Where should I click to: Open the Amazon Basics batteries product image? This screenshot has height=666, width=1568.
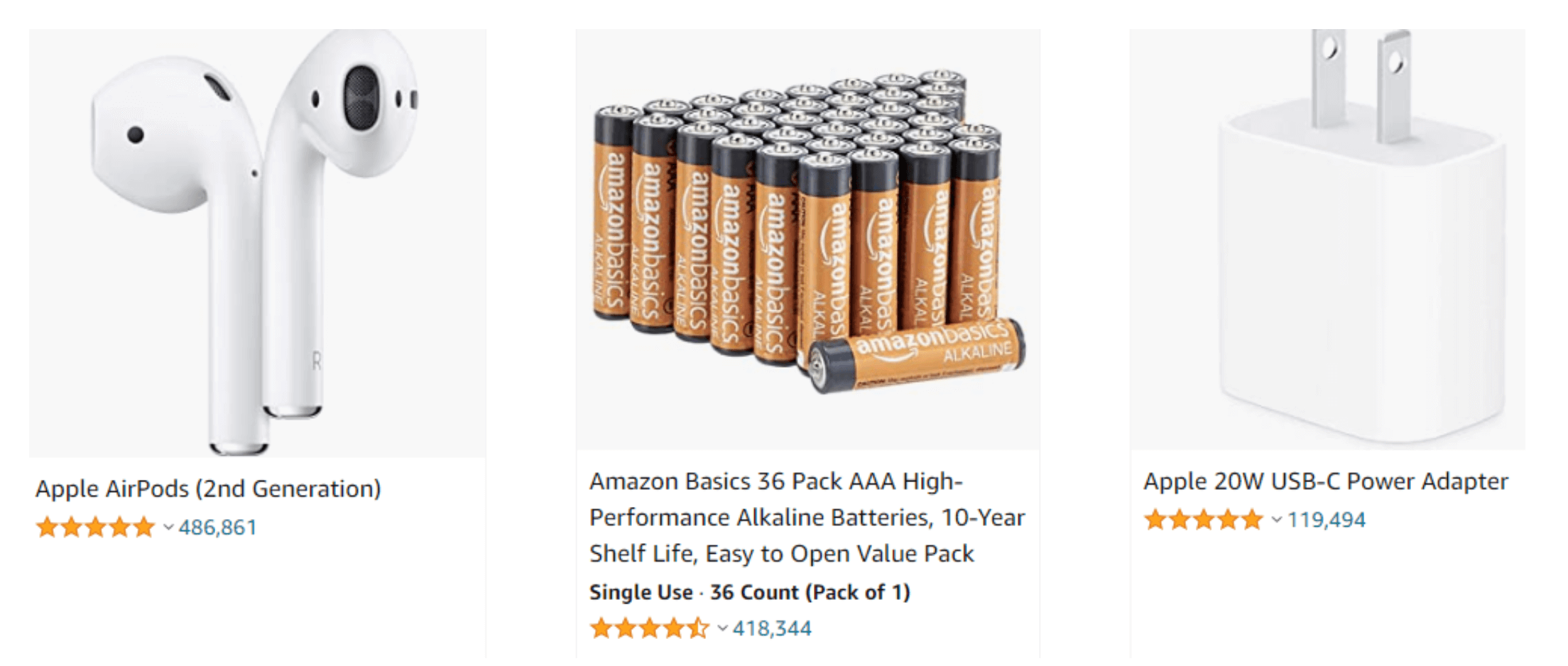pyautogui.click(x=807, y=239)
